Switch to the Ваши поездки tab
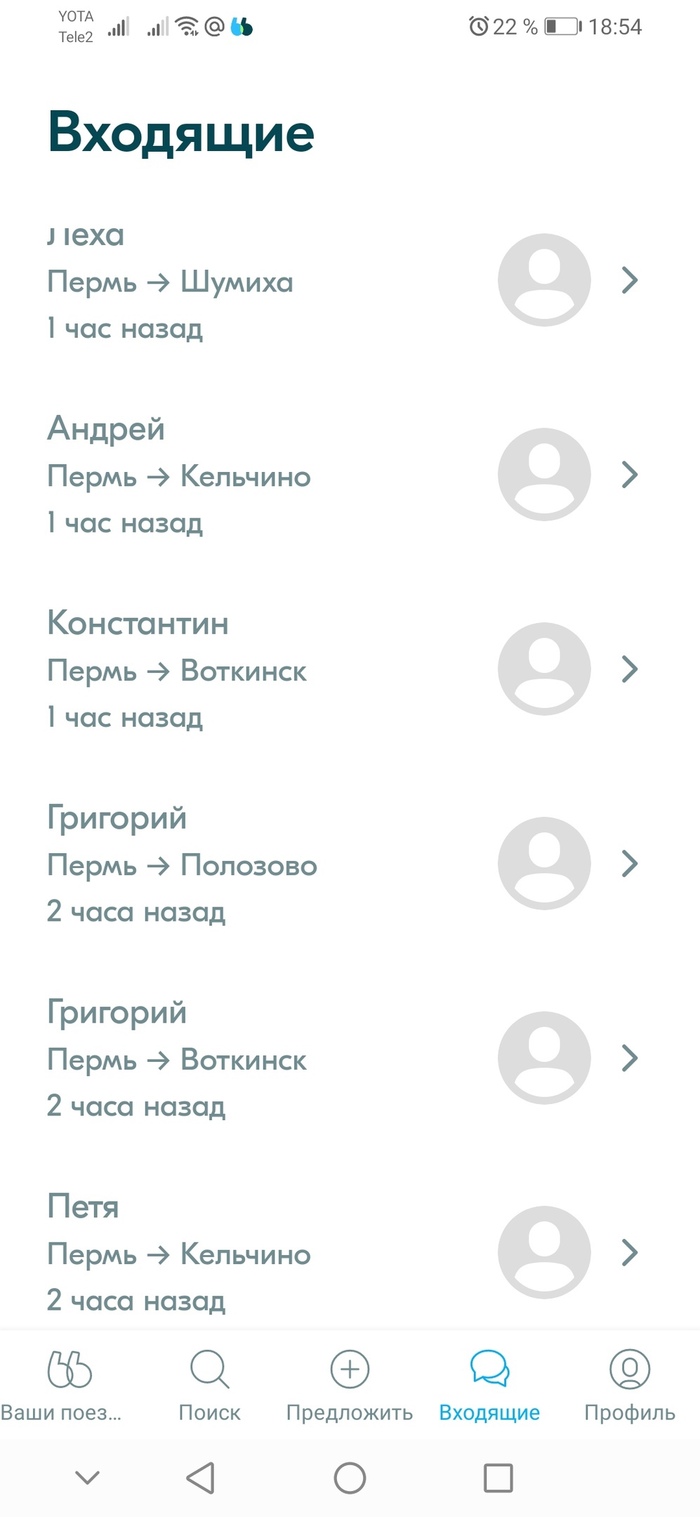 [x=69, y=1385]
